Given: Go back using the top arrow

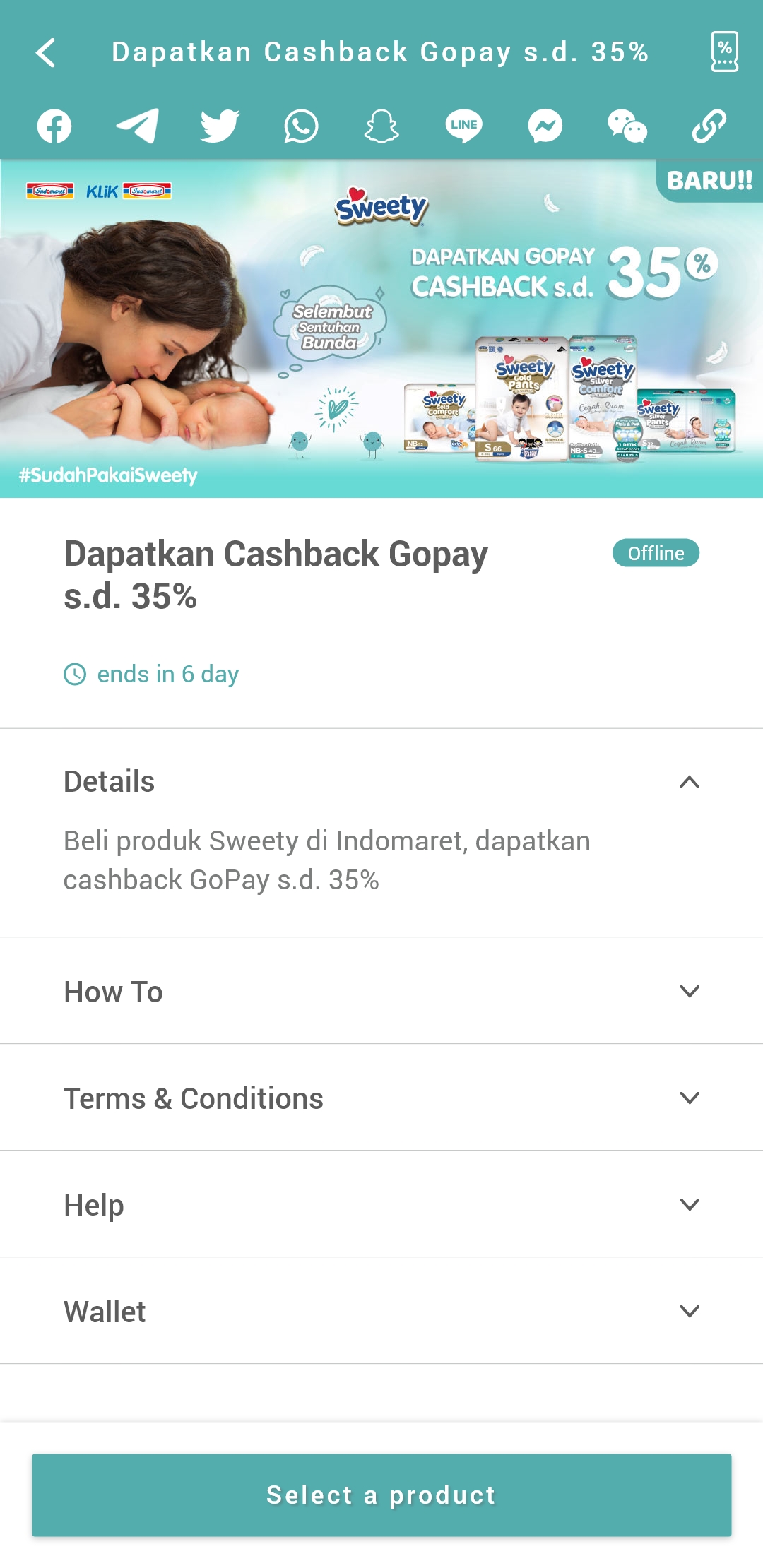Looking at the screenshot, I should (46, 52).
